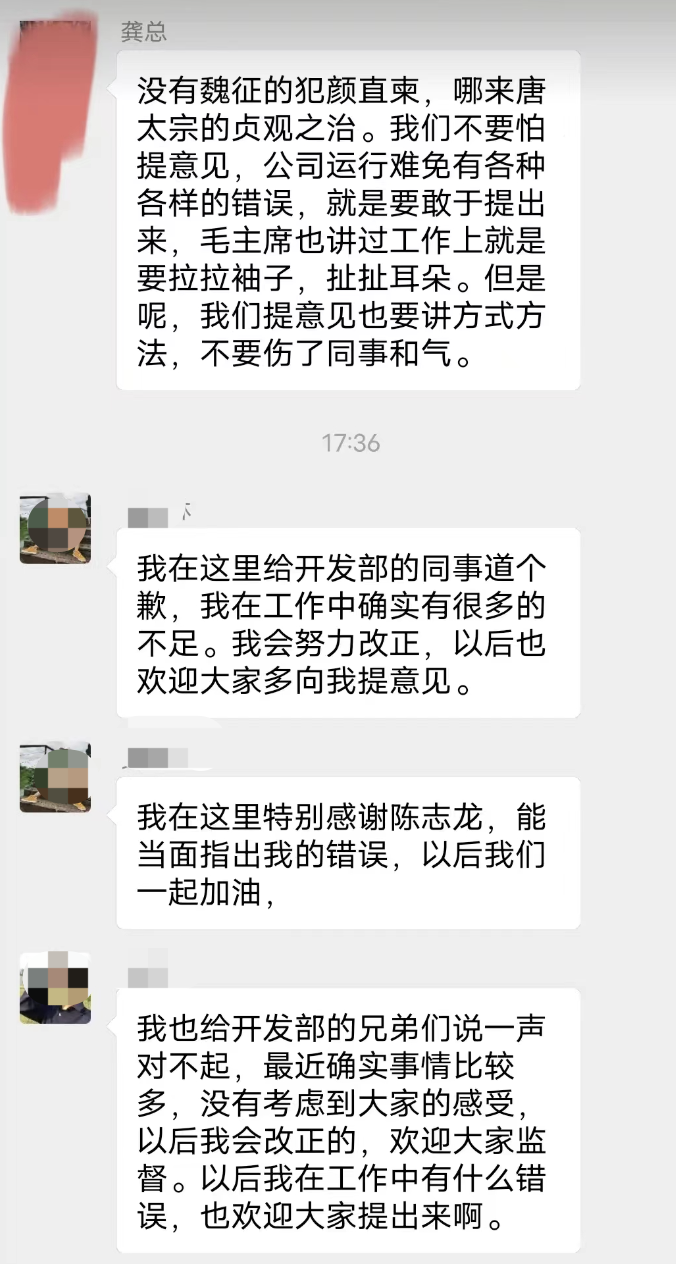Open avatar beside the 给开发部的同事道个歉 message

[x=55, y=528]
